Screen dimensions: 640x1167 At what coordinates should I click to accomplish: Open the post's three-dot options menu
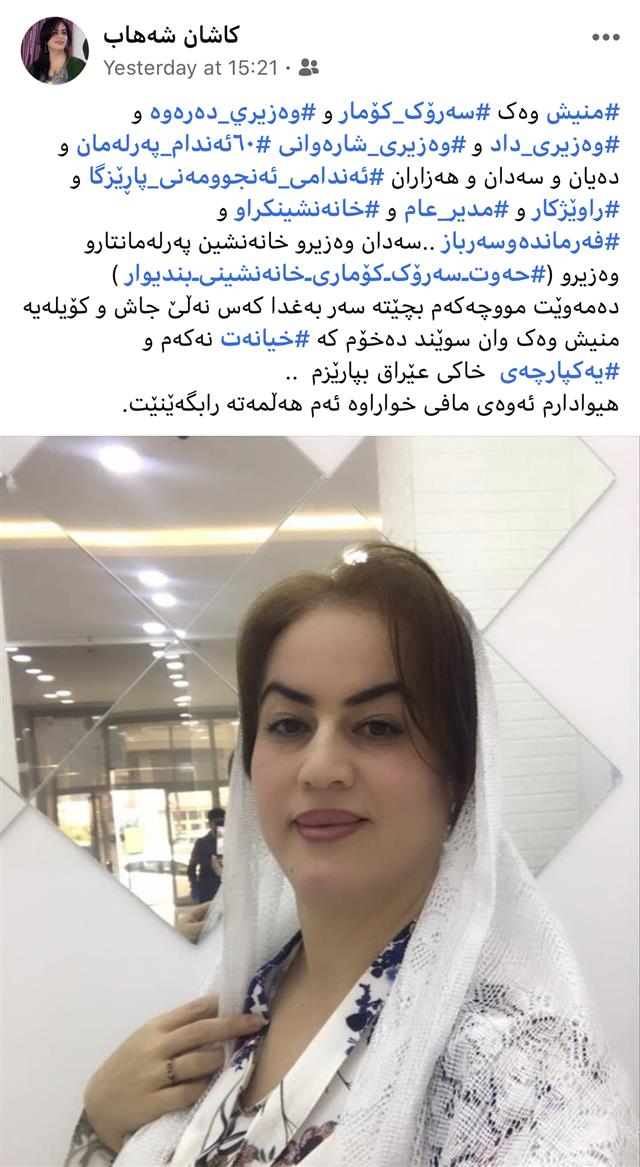pos(605,38)
